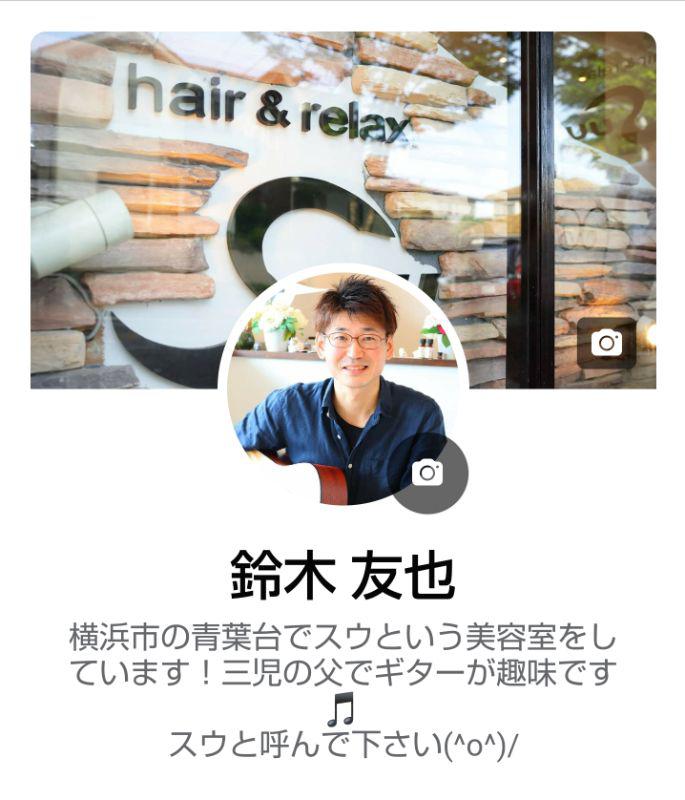Tap camera icon to change cover photo
The width and height of the screenshot is (685, 800).
point(606,343)
